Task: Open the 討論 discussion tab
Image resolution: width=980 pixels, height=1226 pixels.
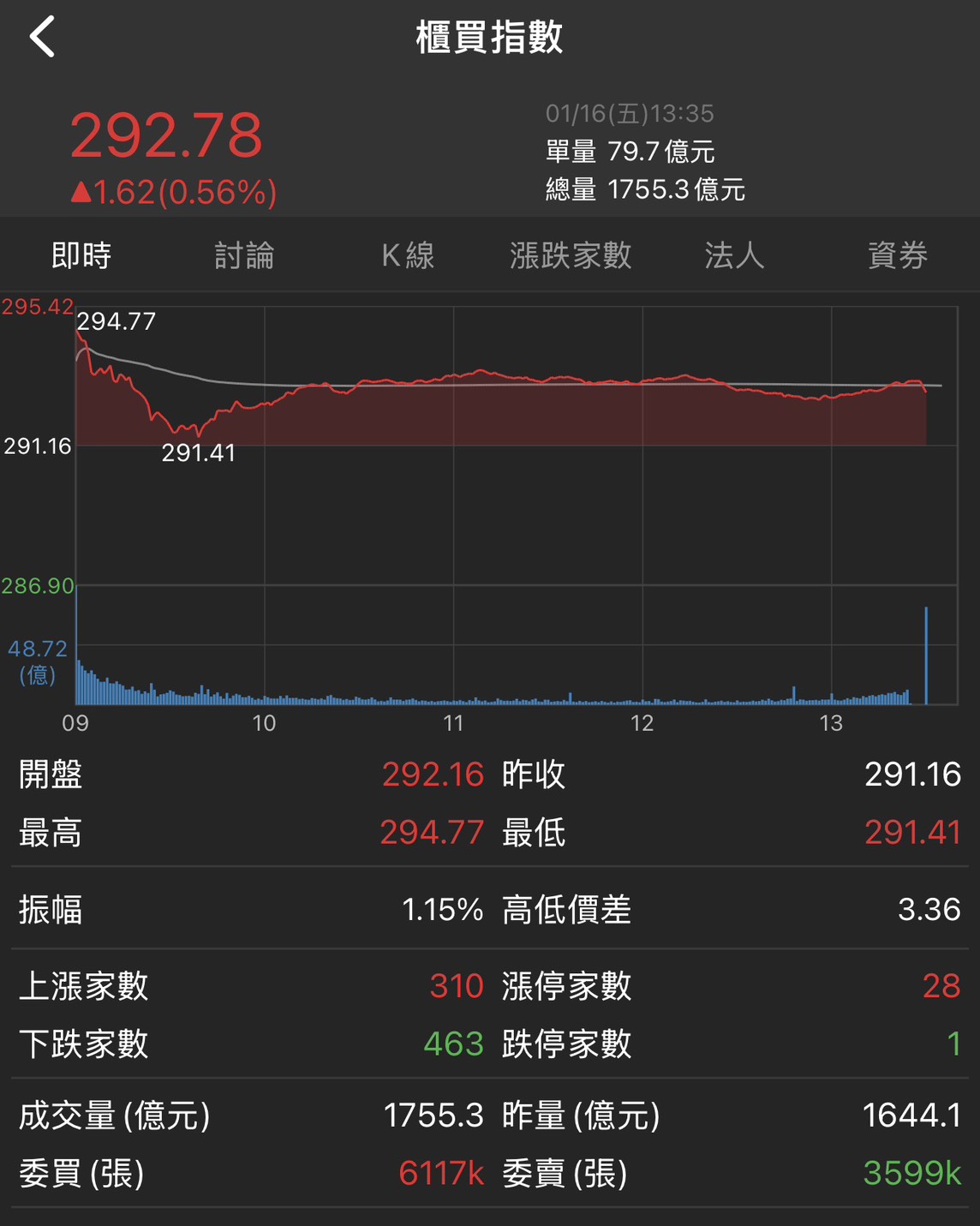Action: tap(244, 255)
